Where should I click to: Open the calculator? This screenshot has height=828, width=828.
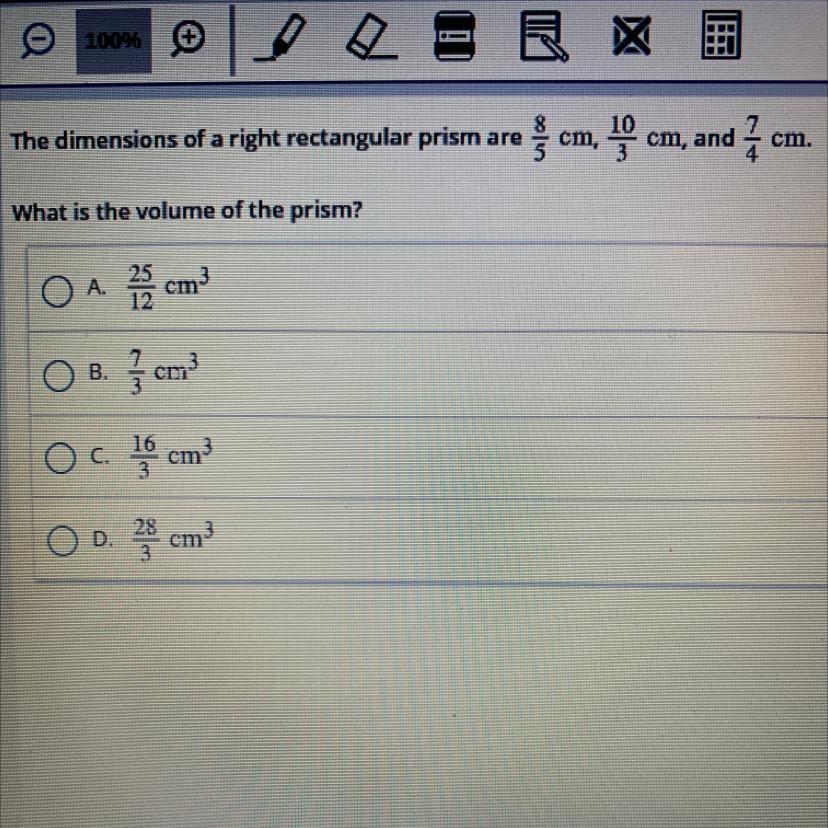[721, 35]
